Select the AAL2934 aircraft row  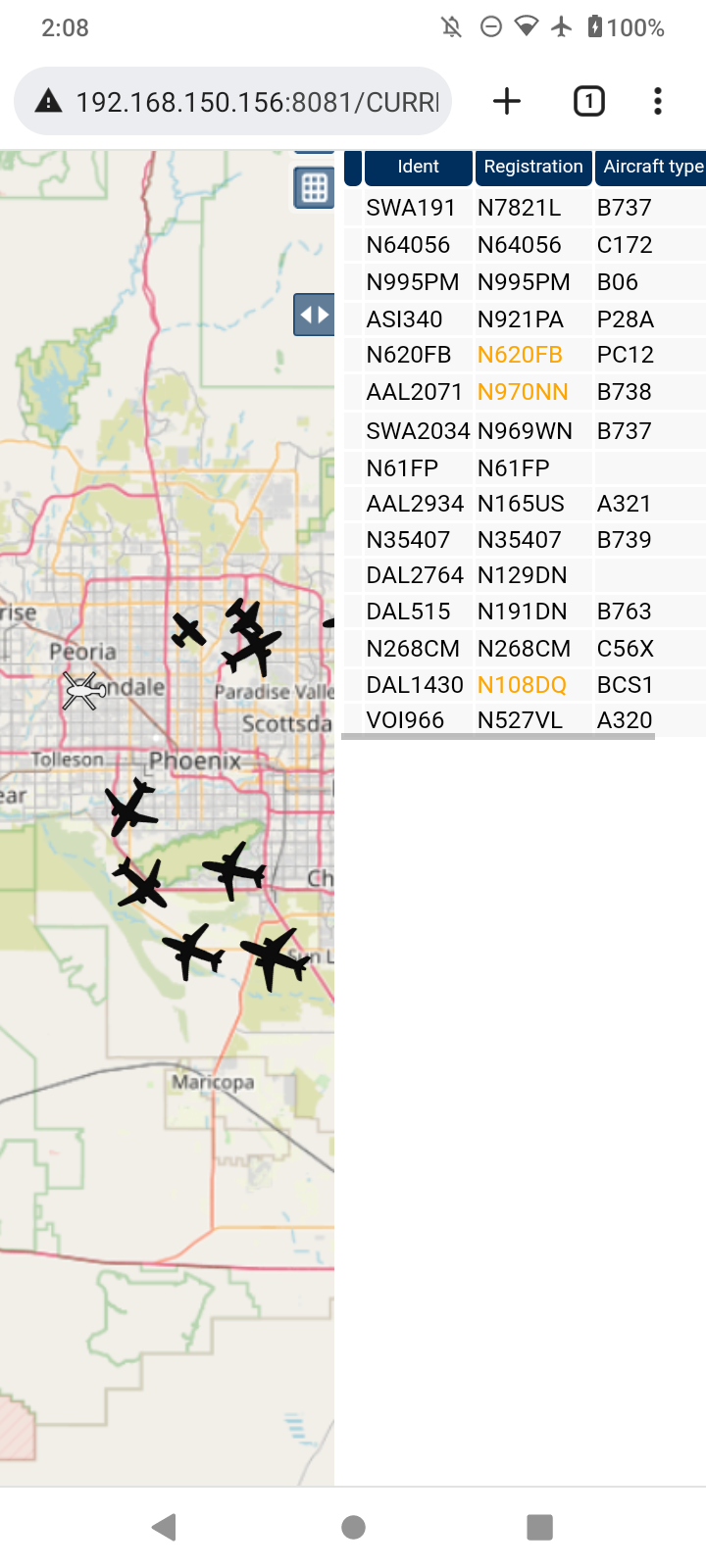pyautogui.click(x=524, y=504)
